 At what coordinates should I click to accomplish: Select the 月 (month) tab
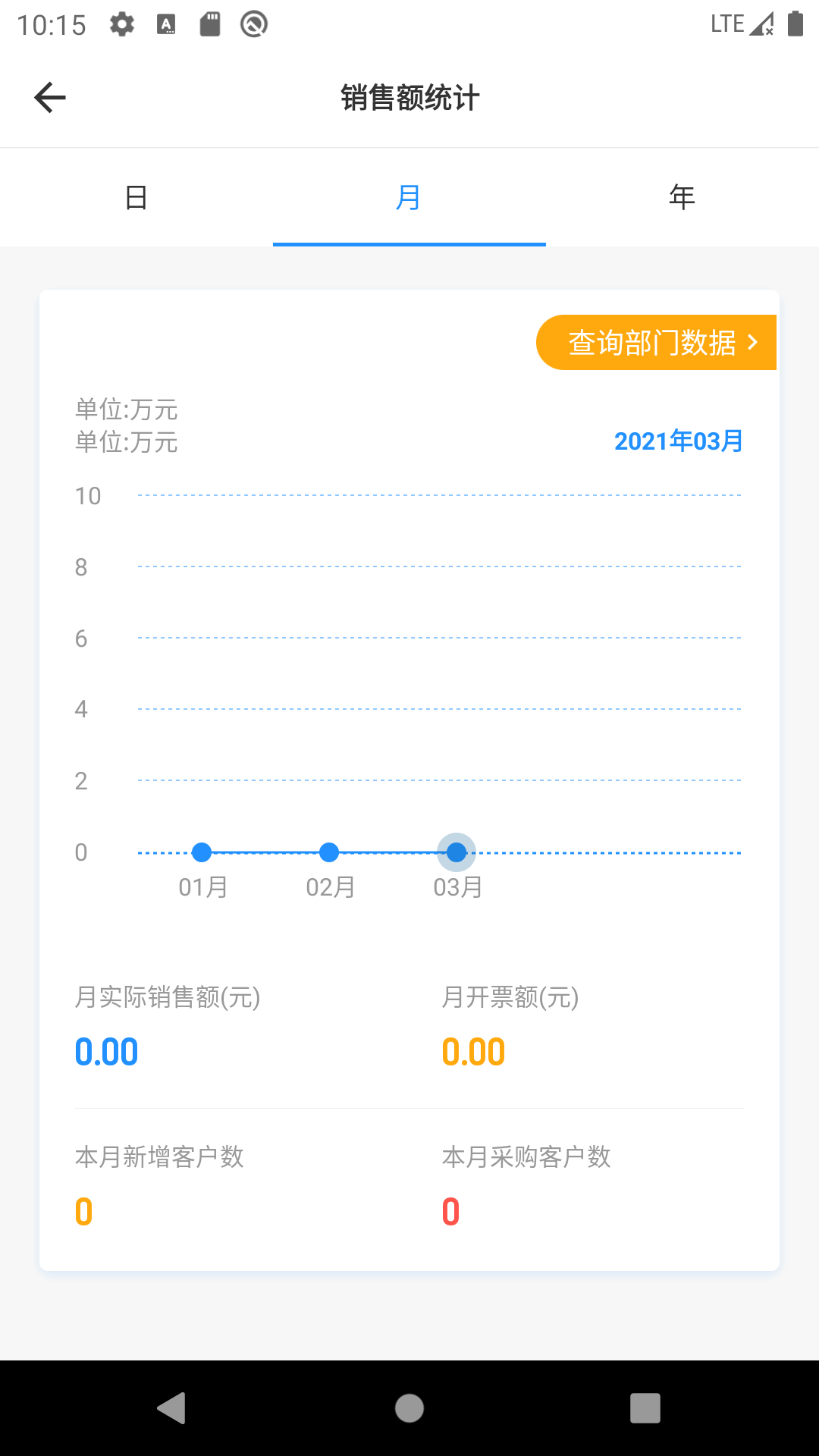click(x=409, y=198)
